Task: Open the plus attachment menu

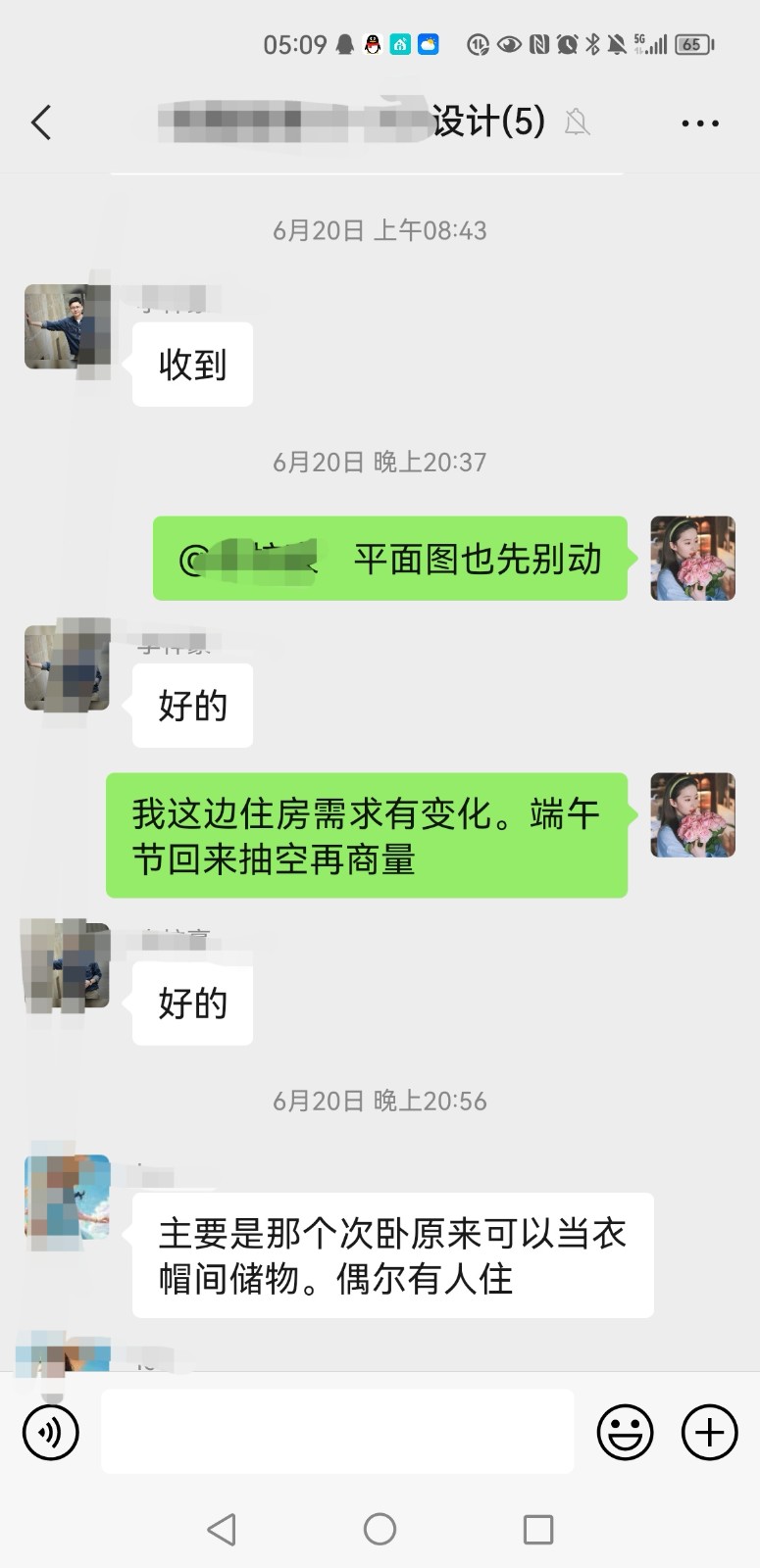Action: (x=709, y=1433)
